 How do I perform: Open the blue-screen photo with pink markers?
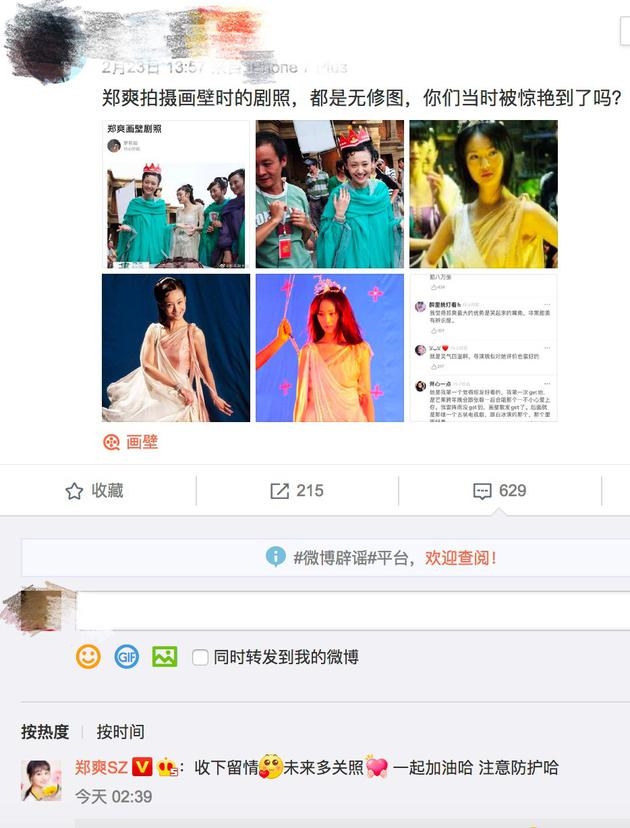[329, 347]
